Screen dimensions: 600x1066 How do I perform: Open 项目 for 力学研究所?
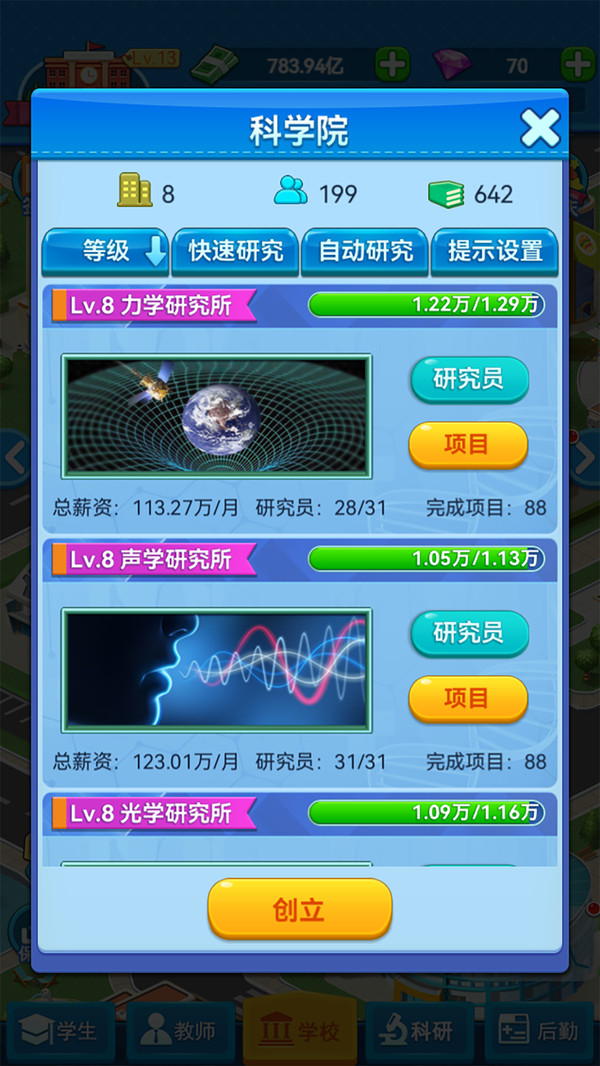pos(467,445)
